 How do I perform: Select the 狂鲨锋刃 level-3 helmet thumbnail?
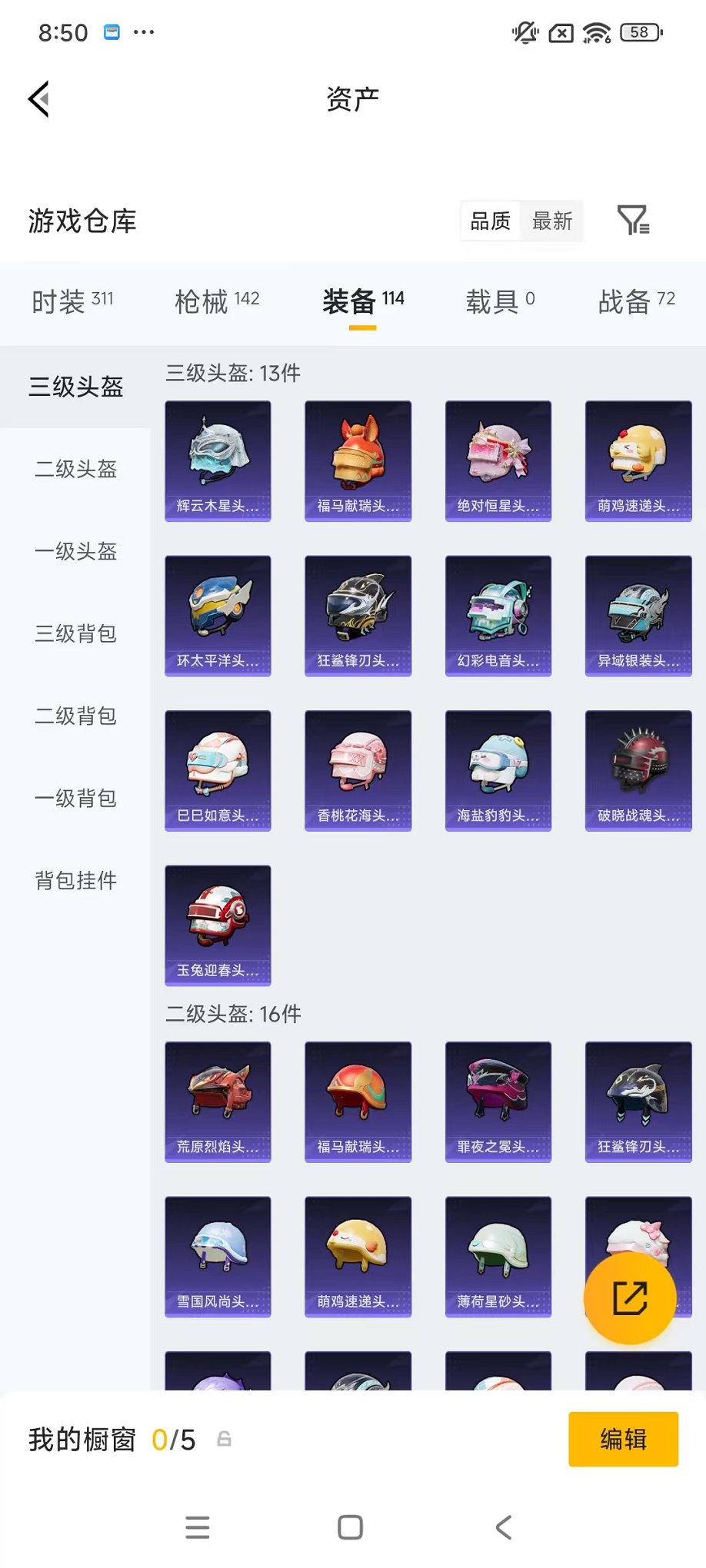[x=358, y=615]
